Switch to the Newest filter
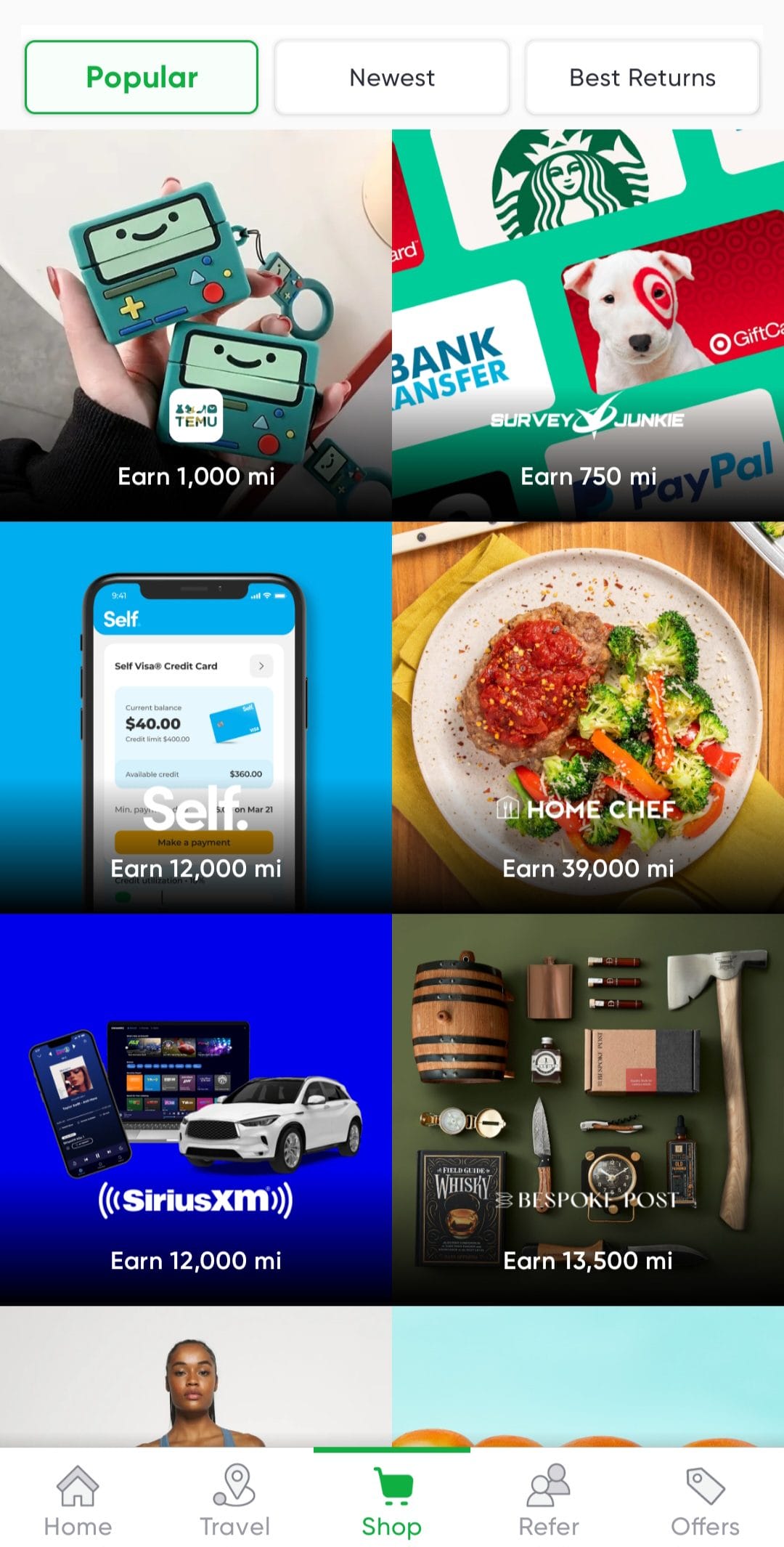This screenshot has height=1547, width=784. coord(392,77)
